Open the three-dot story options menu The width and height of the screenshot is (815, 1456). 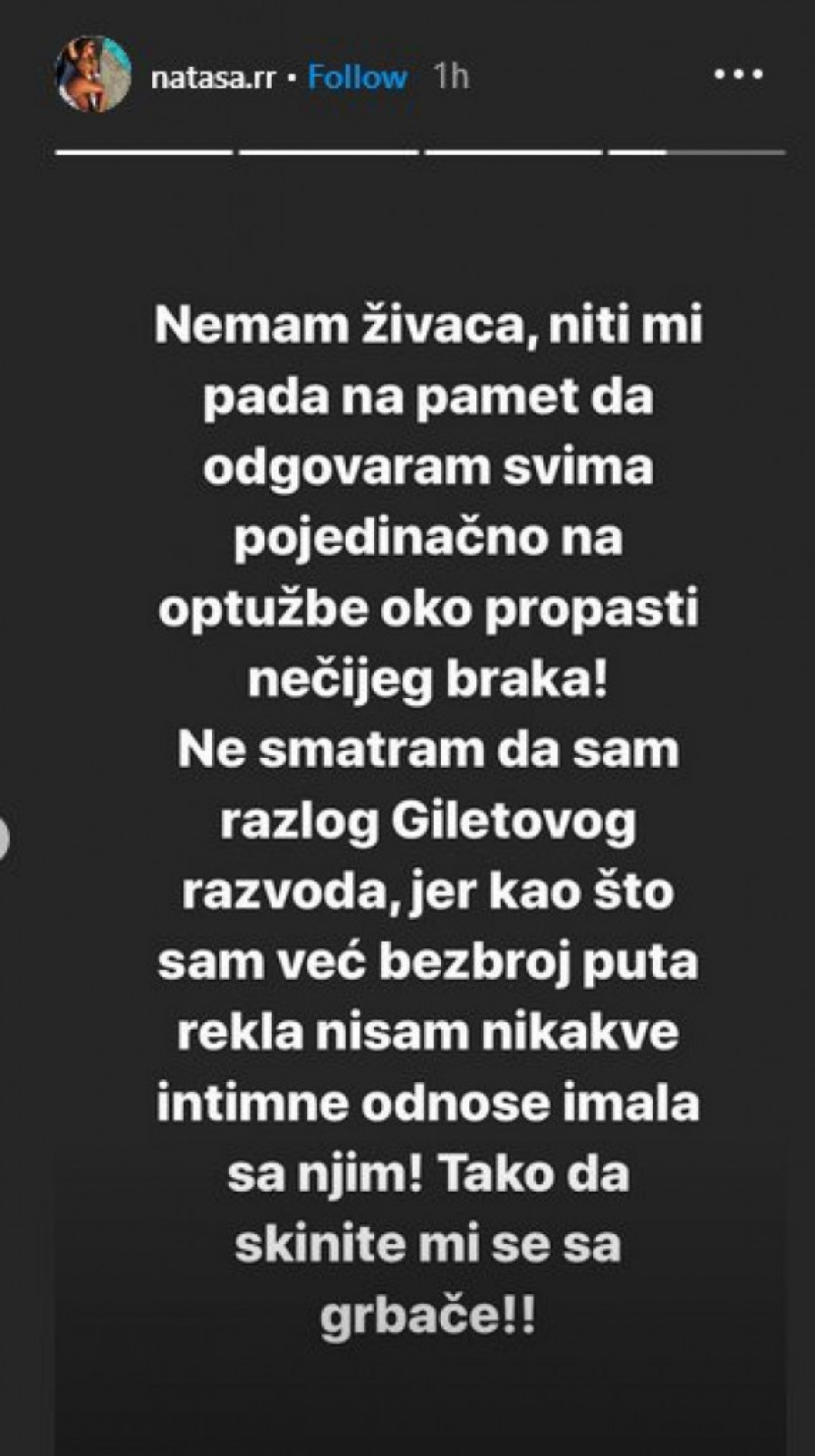tap(738, 75)
